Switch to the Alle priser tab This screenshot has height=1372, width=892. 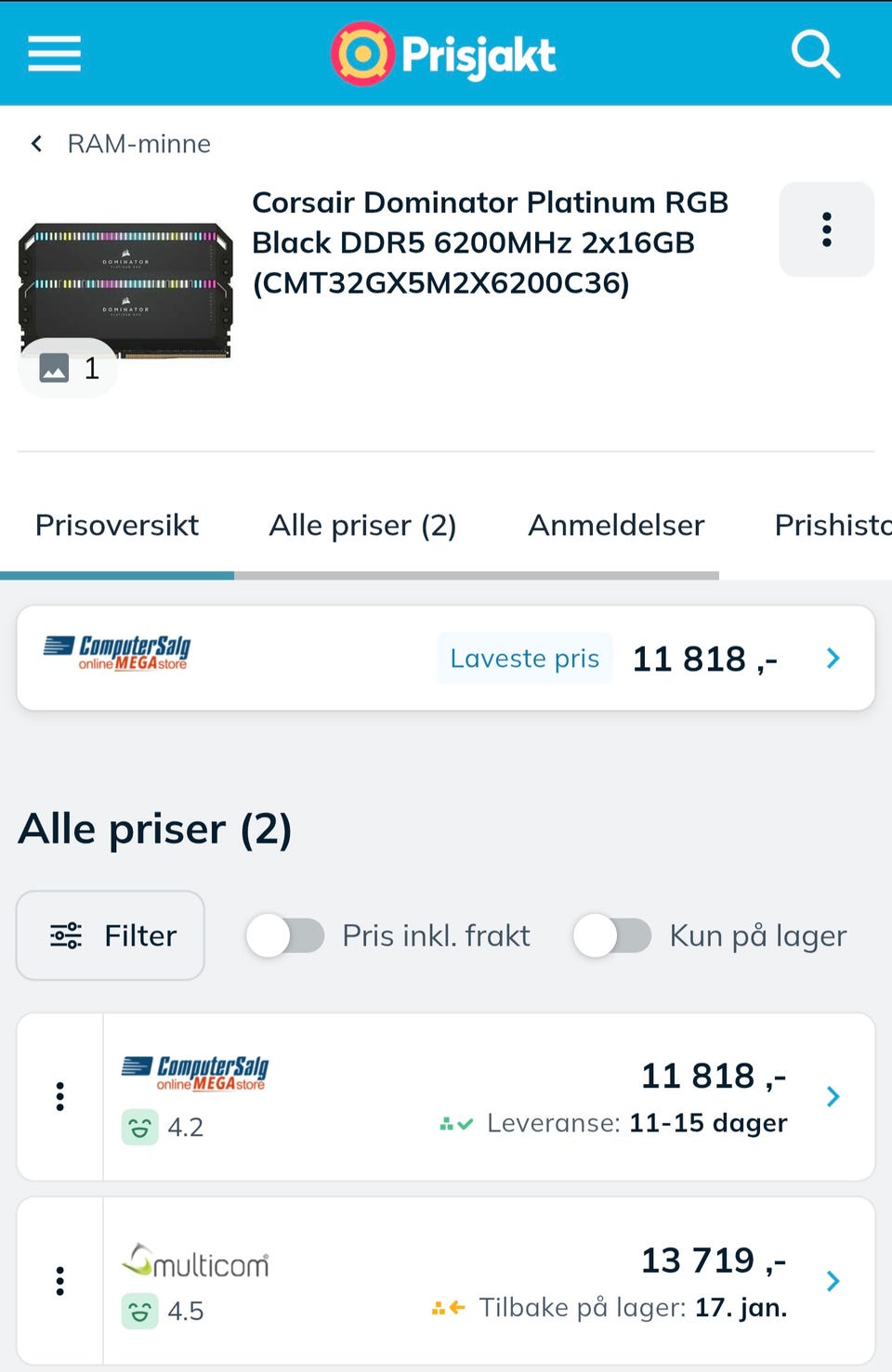[362, 525]
